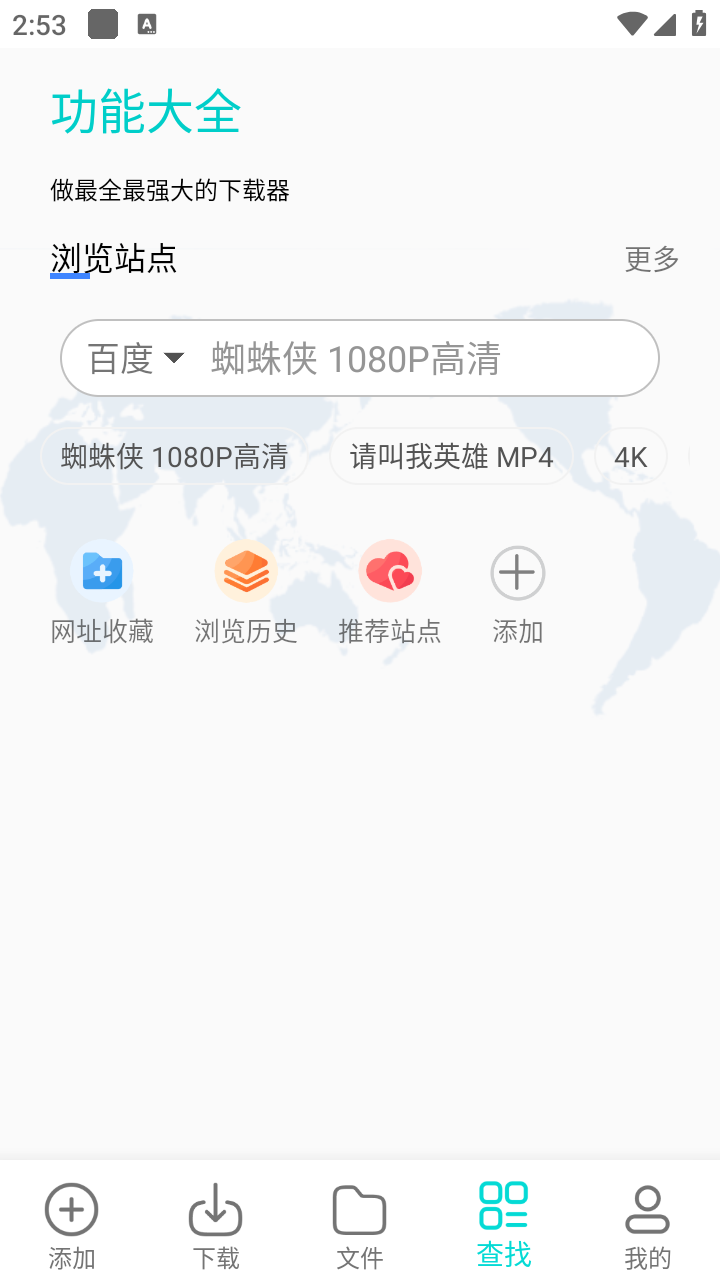Select the 查找 tab at the bottom
This screenshot has height=1280, width=720.
[x=503, y=1222]
